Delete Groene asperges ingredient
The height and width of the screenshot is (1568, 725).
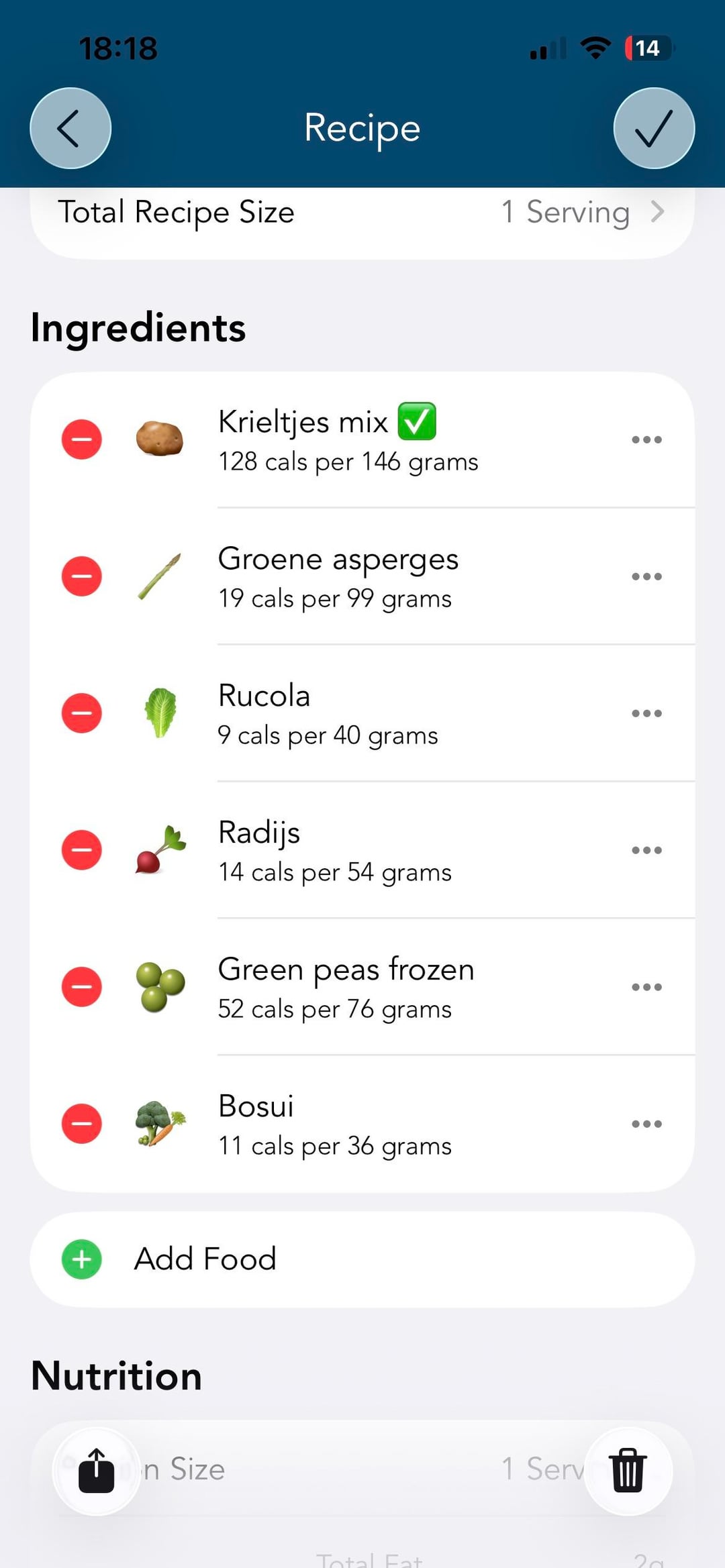pyautogui.click(x=82, y=576)
